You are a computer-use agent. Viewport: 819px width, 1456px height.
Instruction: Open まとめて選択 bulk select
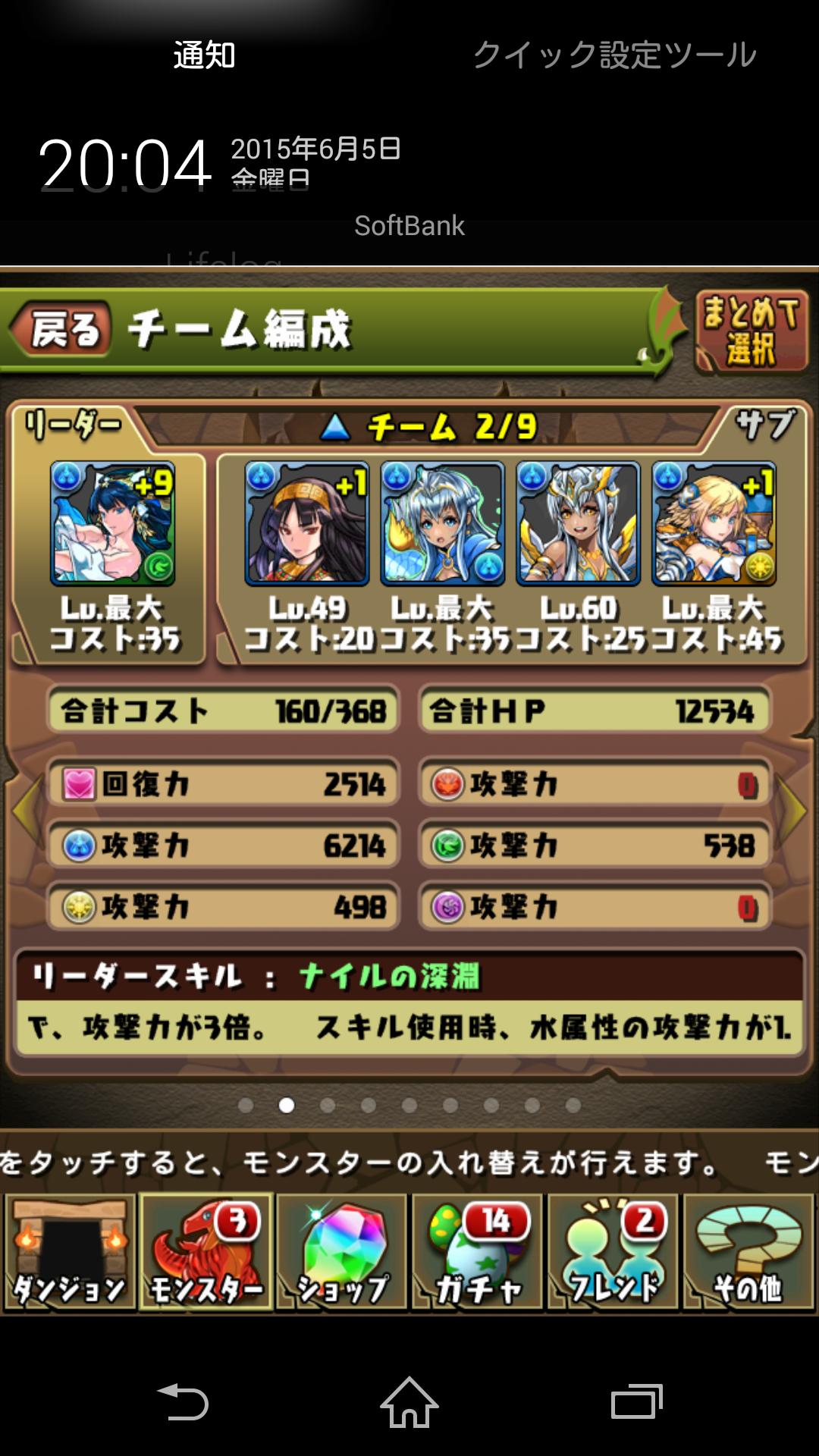tap(751, 331)
